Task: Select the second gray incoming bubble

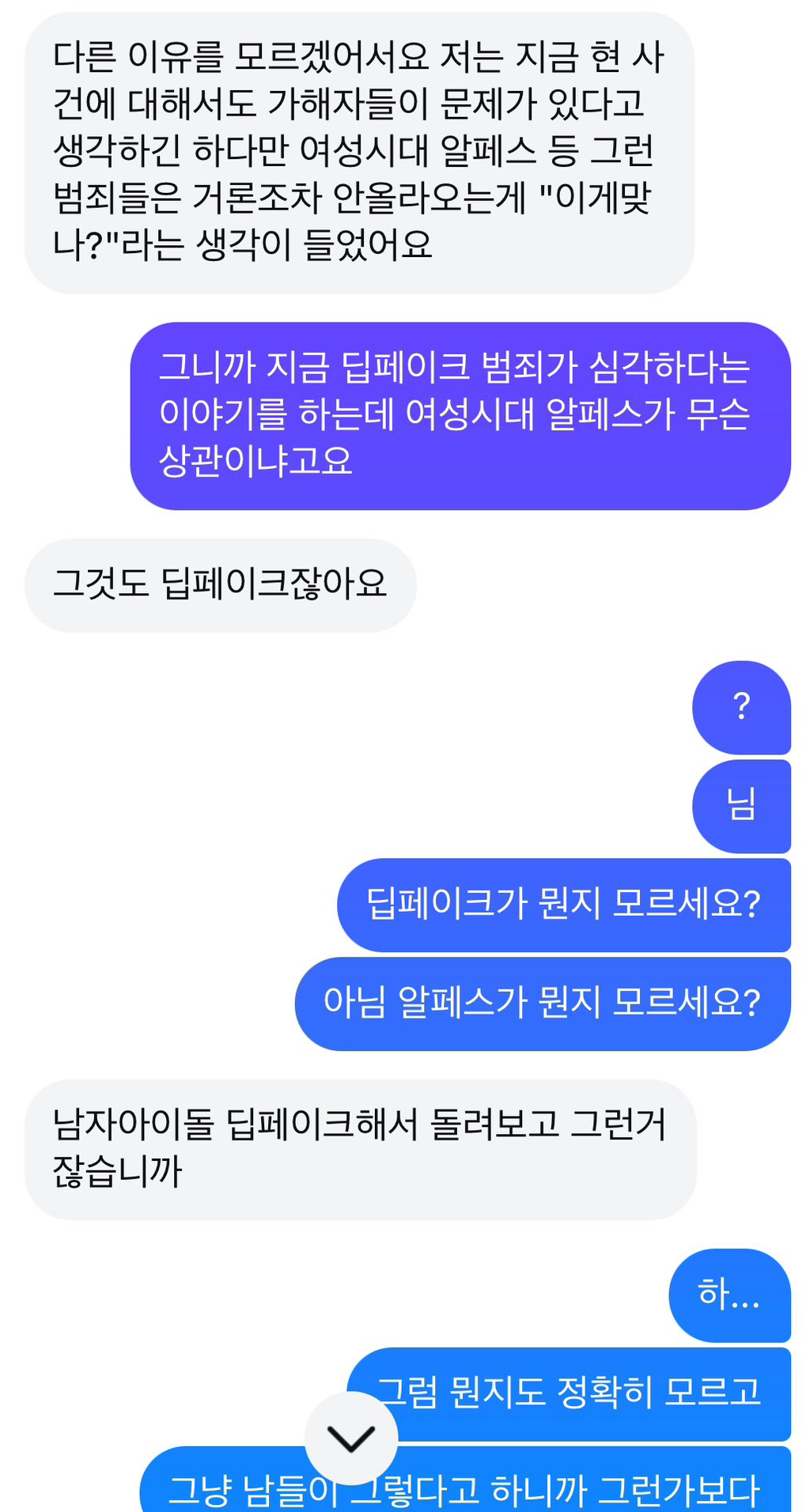Action: [x=229, y=580]
